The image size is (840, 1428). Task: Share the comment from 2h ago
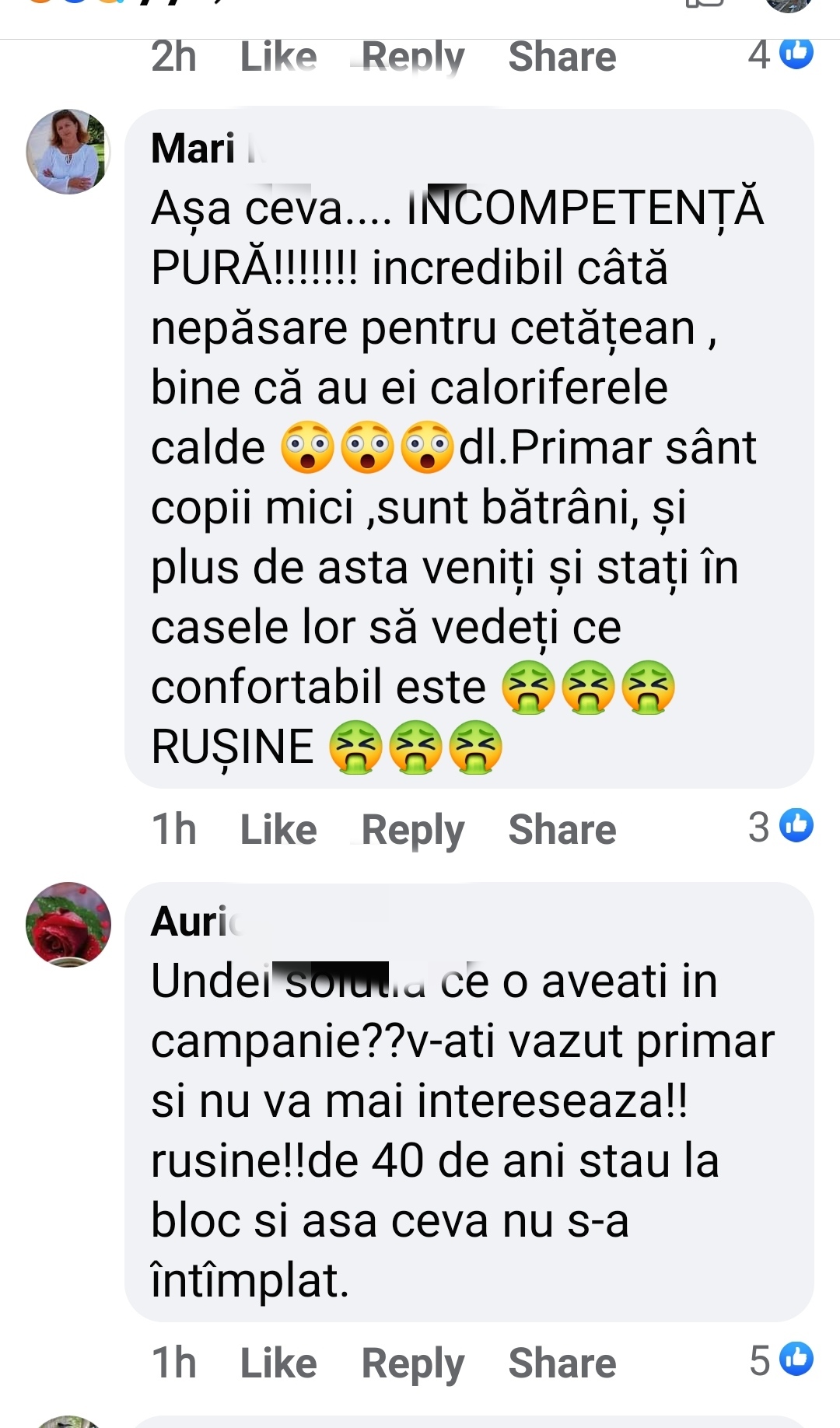(562, 57)
